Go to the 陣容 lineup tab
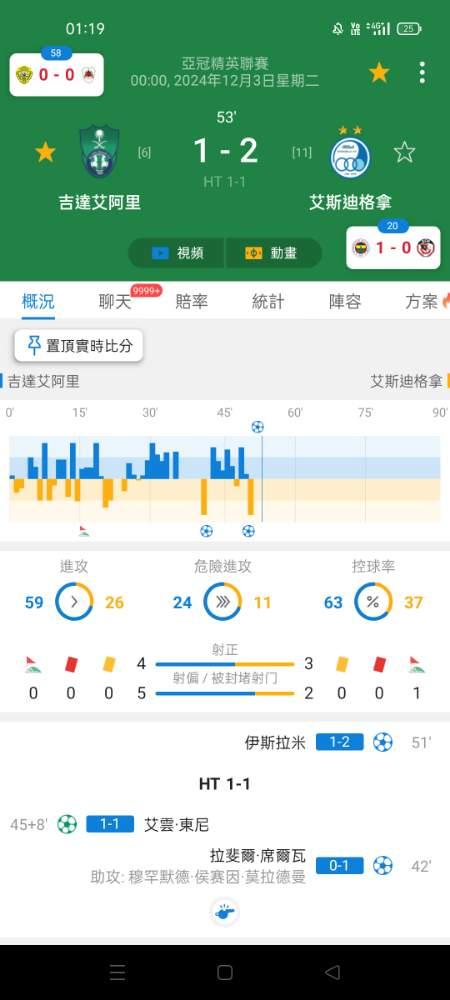The width and height of the screenshot is (450, 1000). (x=345, y=302)
